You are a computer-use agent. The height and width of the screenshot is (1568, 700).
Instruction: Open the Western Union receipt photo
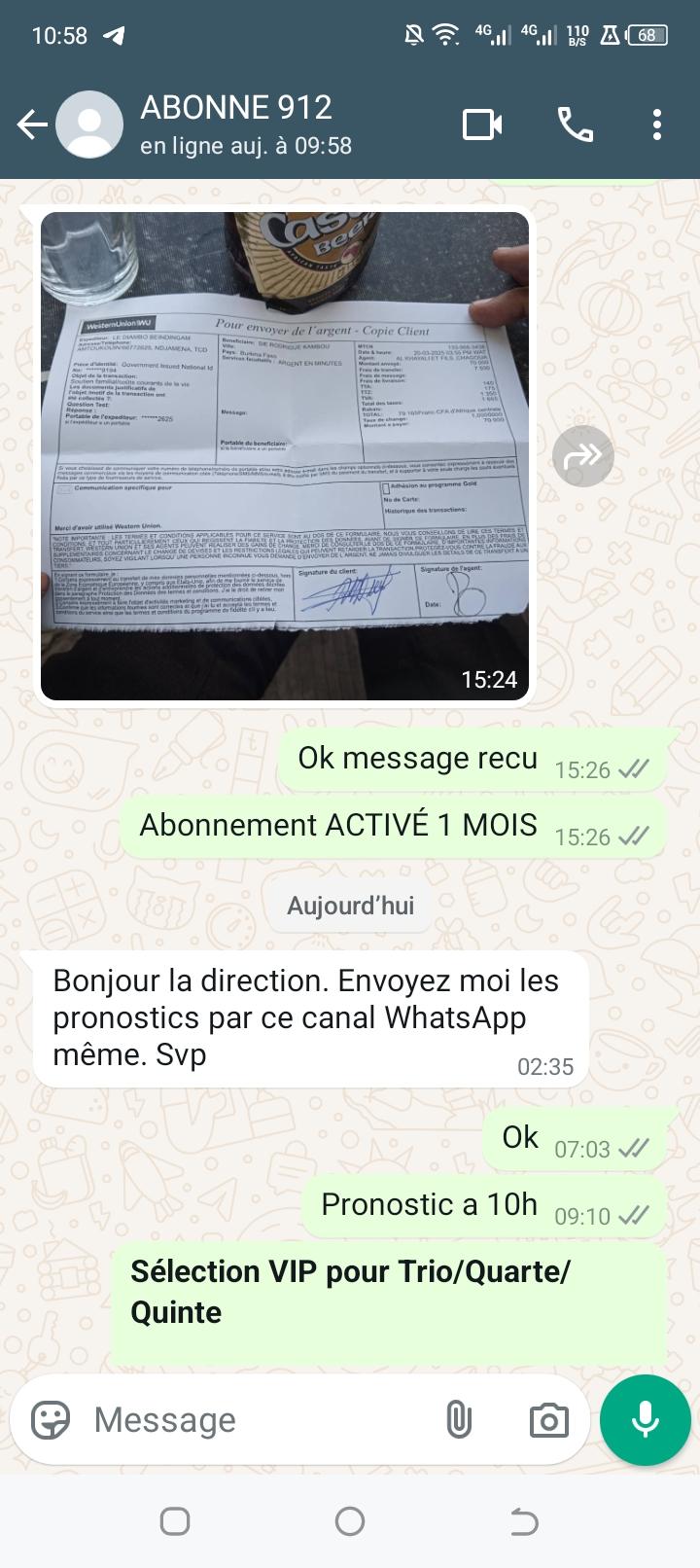(285, 455)
